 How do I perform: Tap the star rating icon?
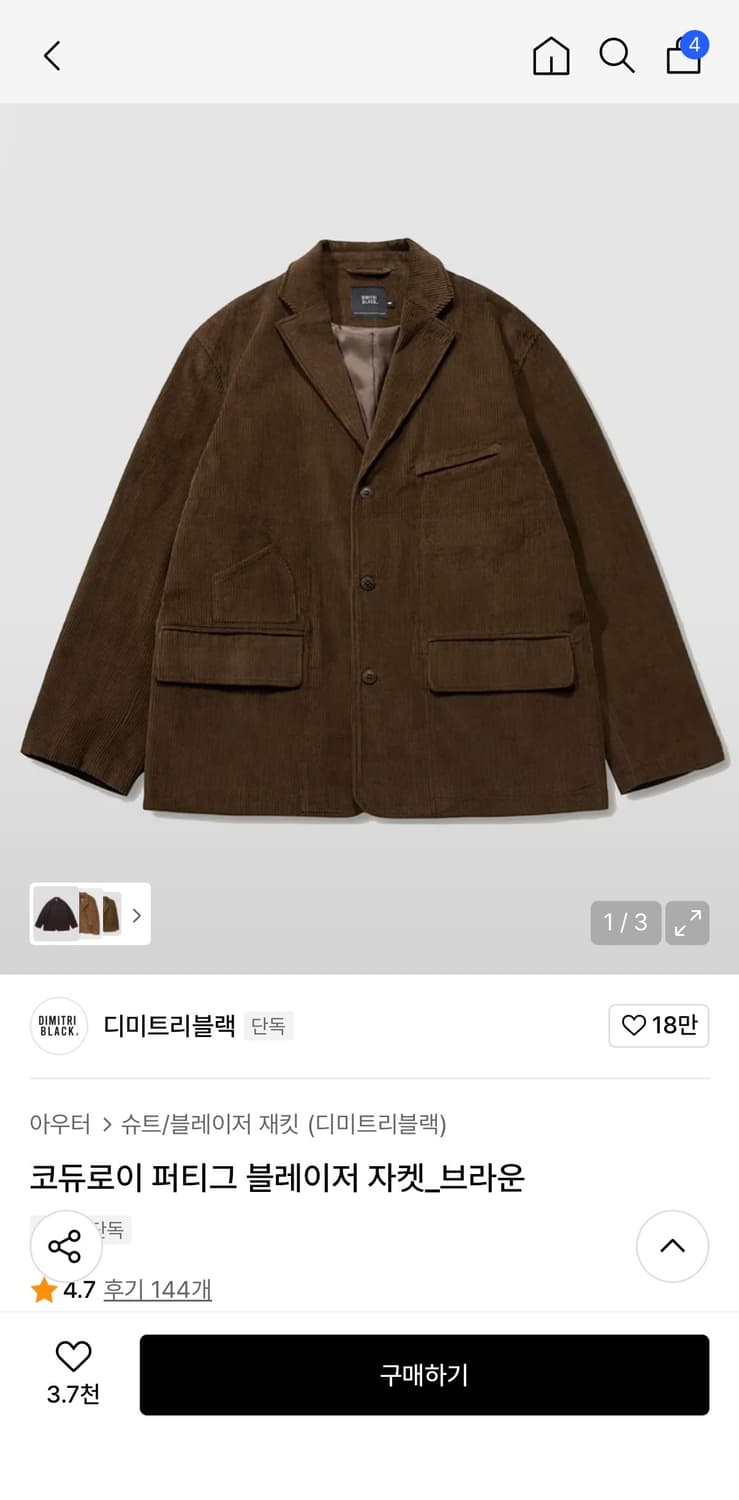click(x=43, y=1290)
